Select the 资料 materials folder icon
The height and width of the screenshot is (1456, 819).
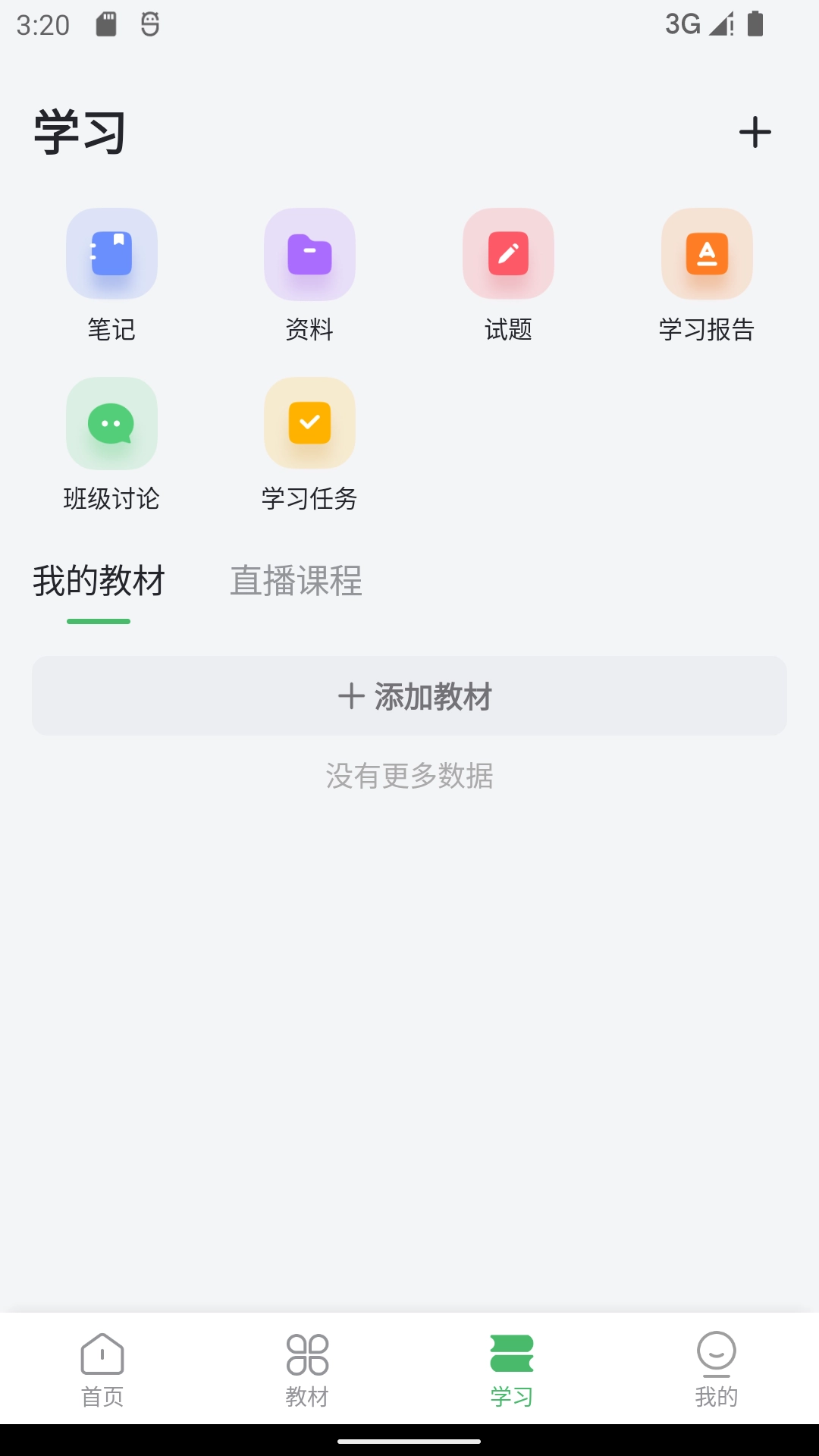(309, 253)
